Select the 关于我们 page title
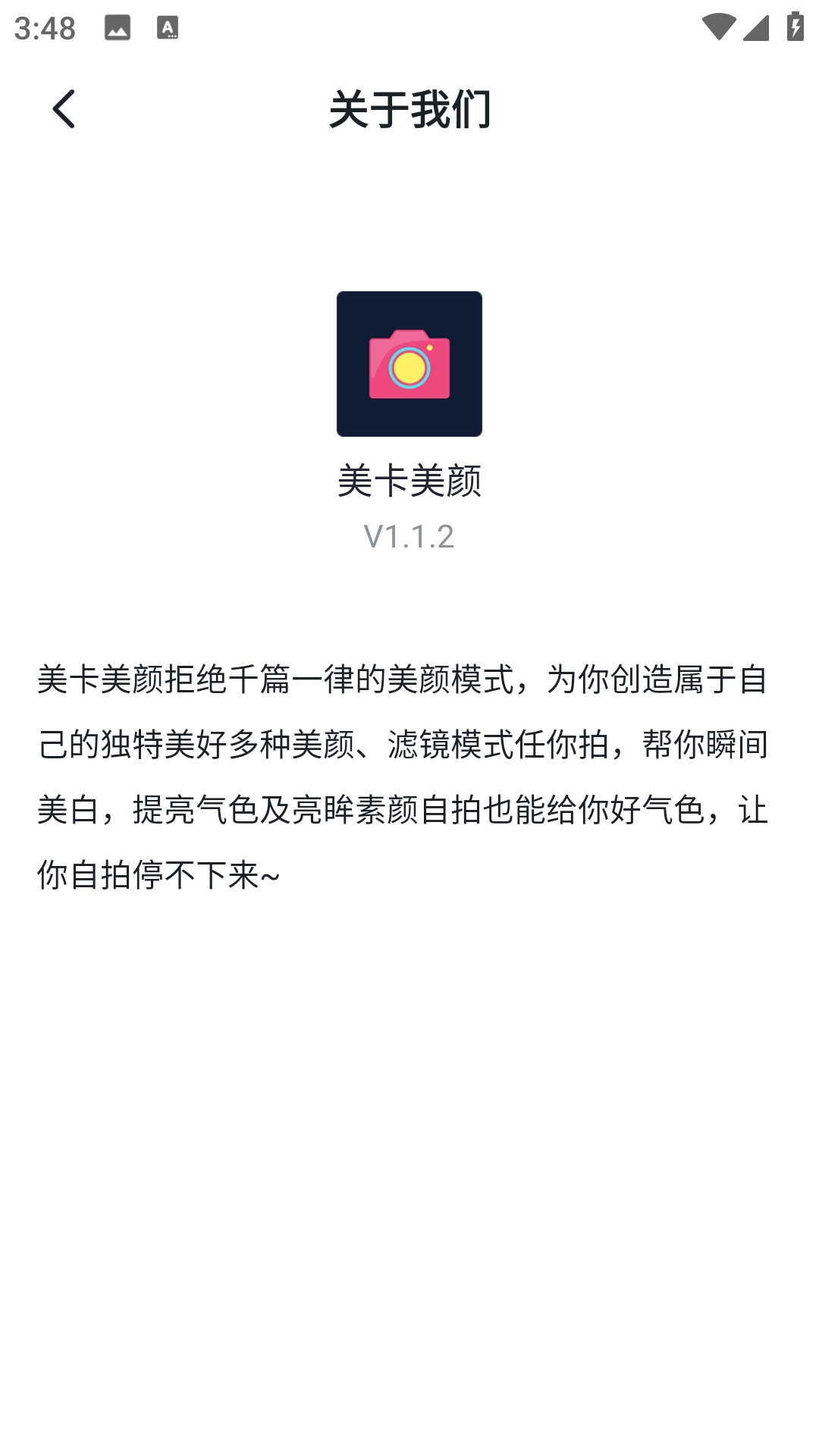 pyautogui.click(x=409, y=108)
